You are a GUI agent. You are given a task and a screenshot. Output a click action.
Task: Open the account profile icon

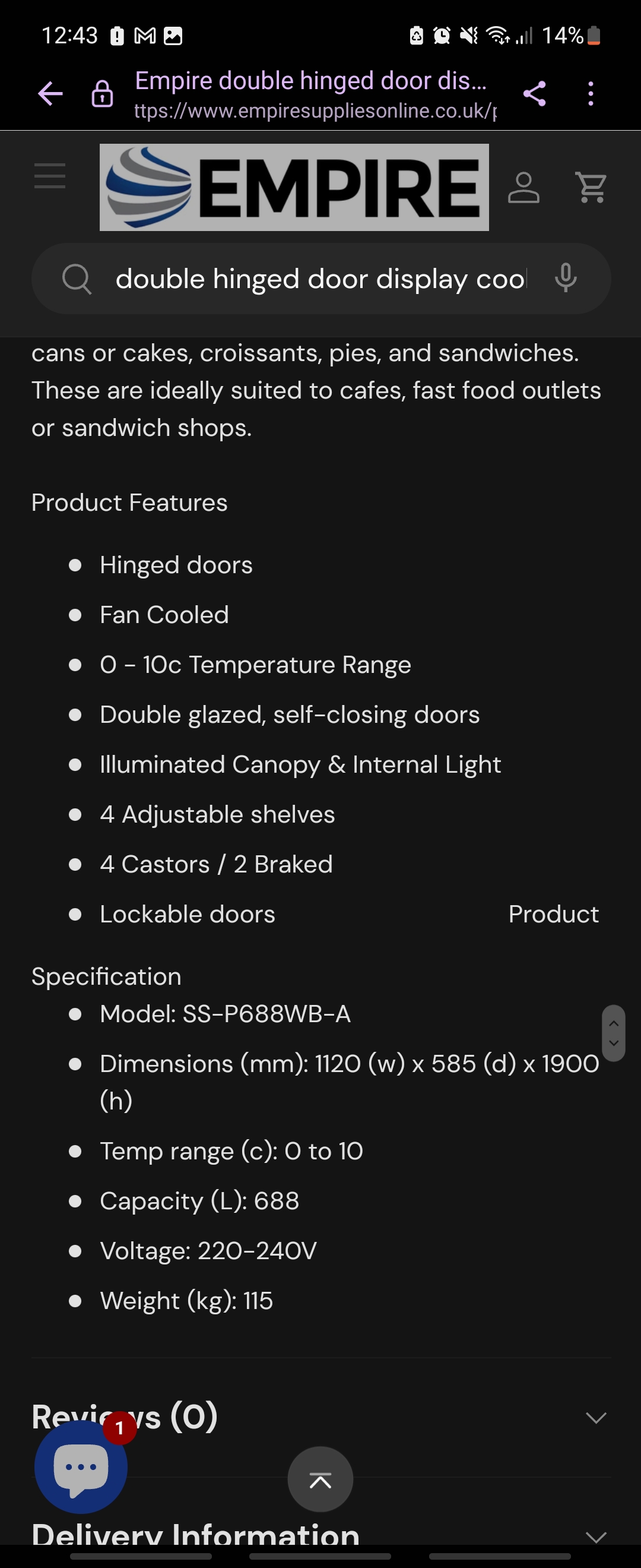523,187
